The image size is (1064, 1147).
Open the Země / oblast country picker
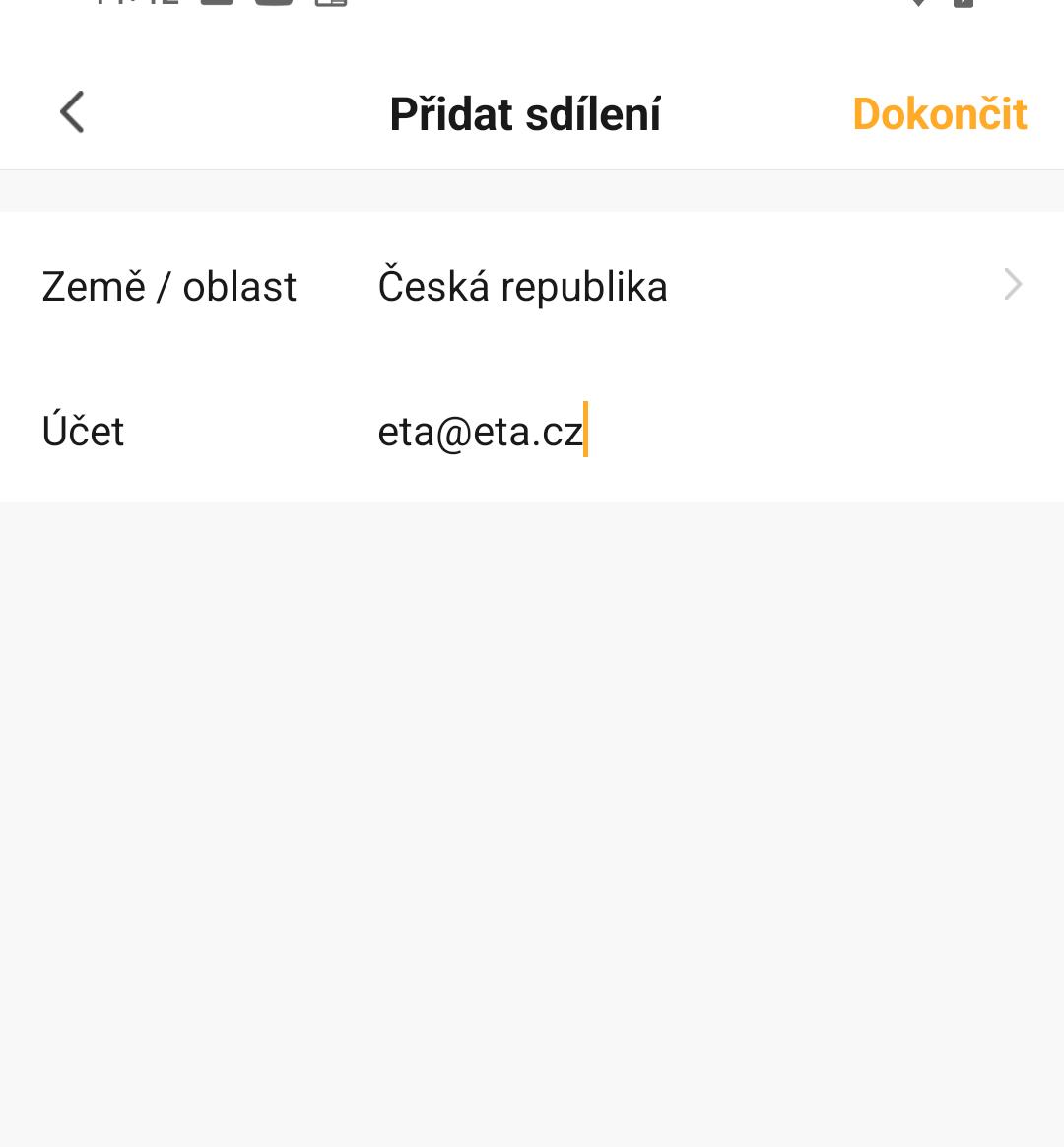point(532,286)
